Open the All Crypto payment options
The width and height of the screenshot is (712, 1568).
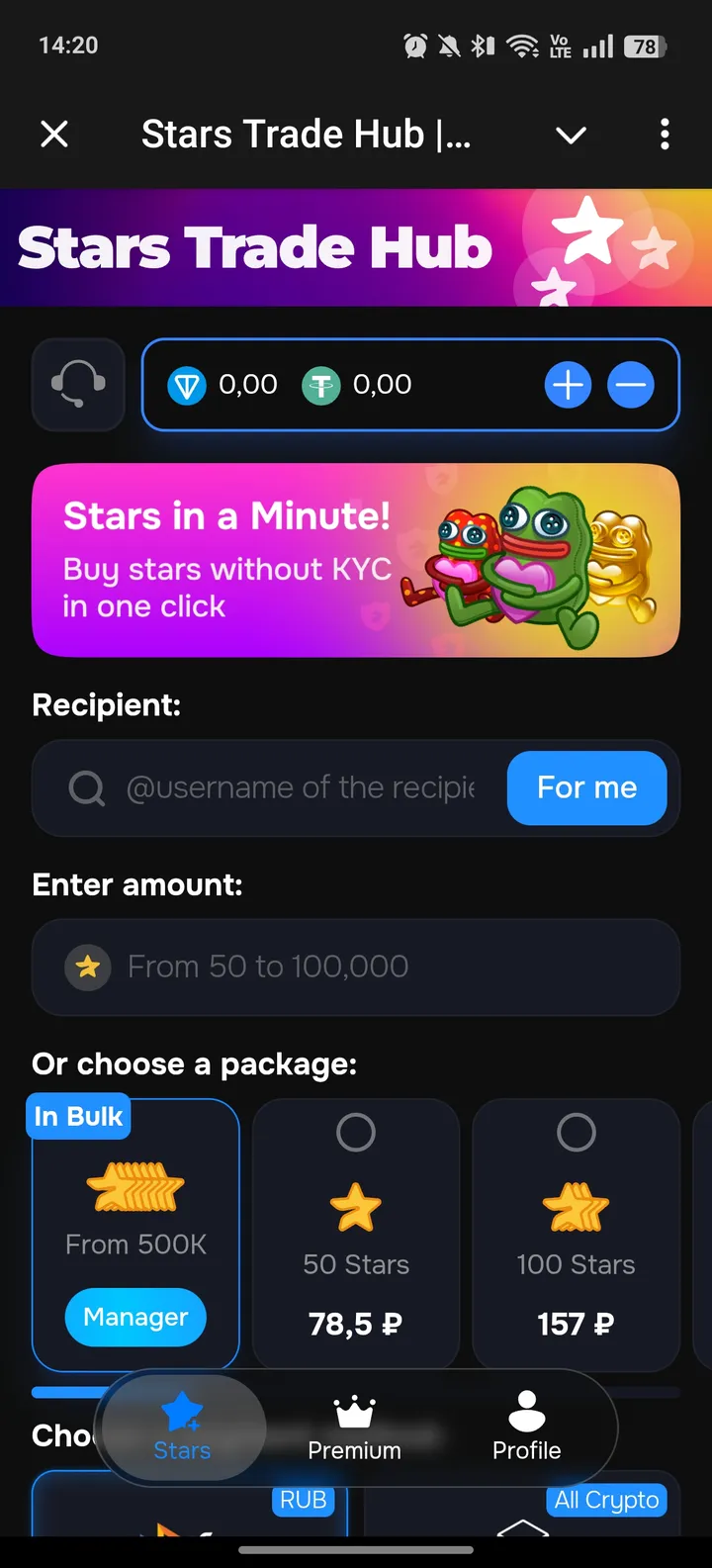606,1500
